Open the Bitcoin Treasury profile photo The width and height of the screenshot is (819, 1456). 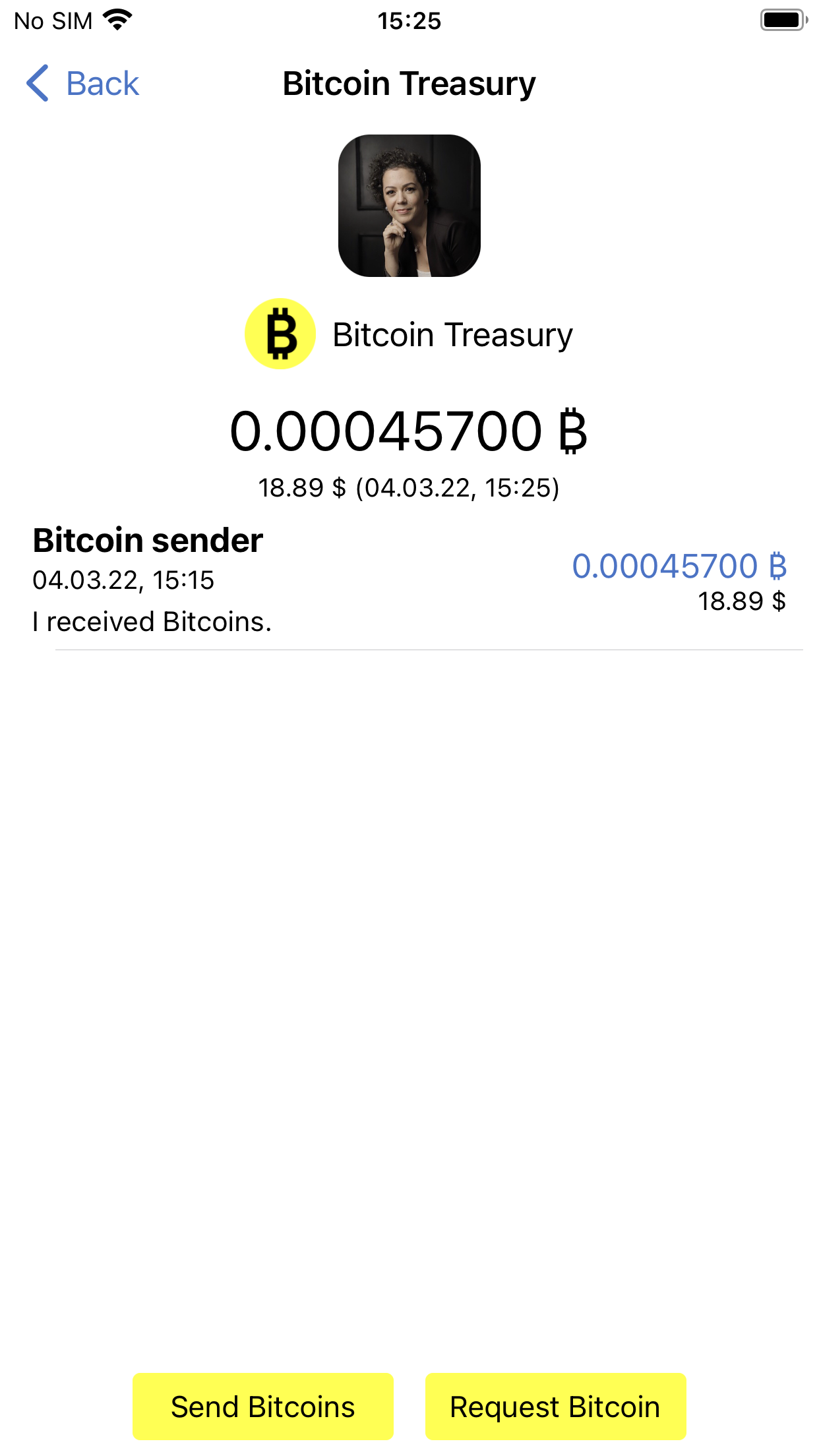(409, 206)
